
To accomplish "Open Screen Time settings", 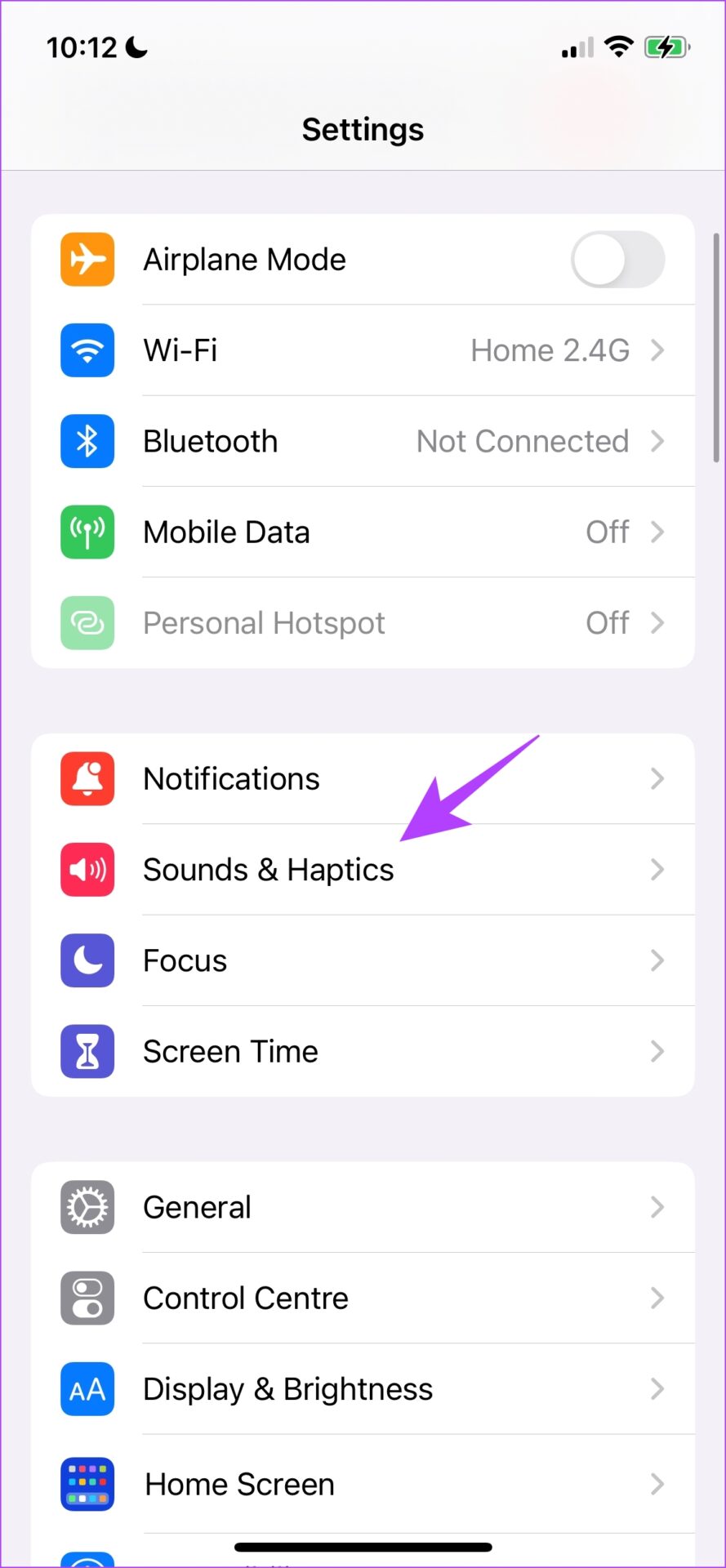I will 363,1051.
